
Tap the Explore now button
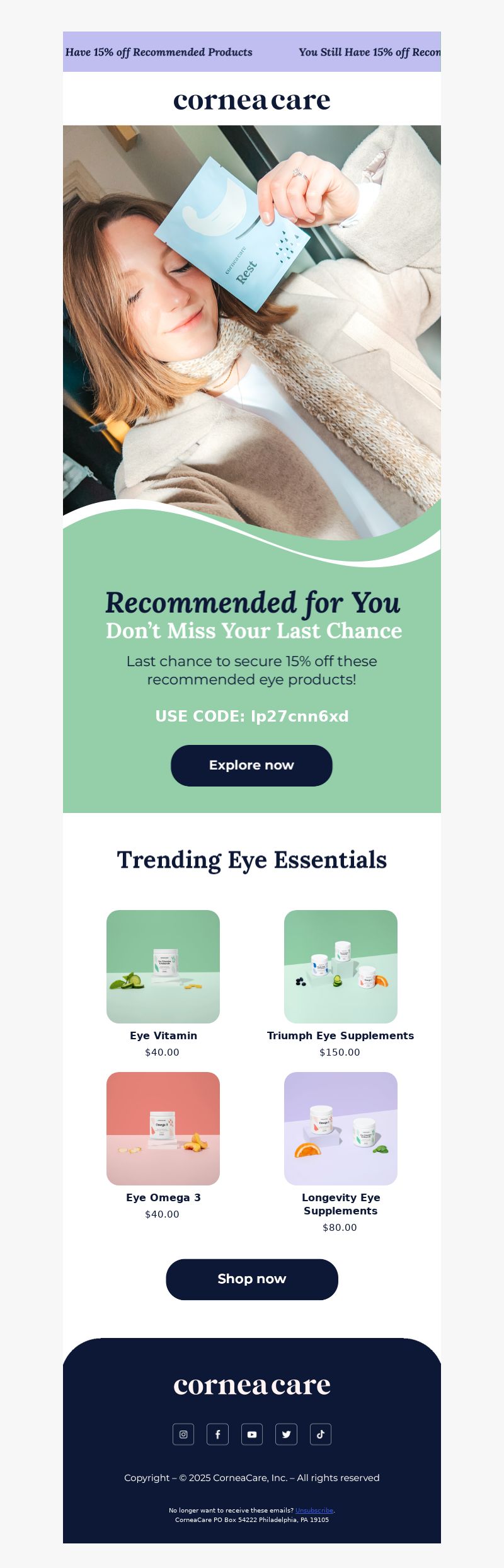tap(251, 765)
